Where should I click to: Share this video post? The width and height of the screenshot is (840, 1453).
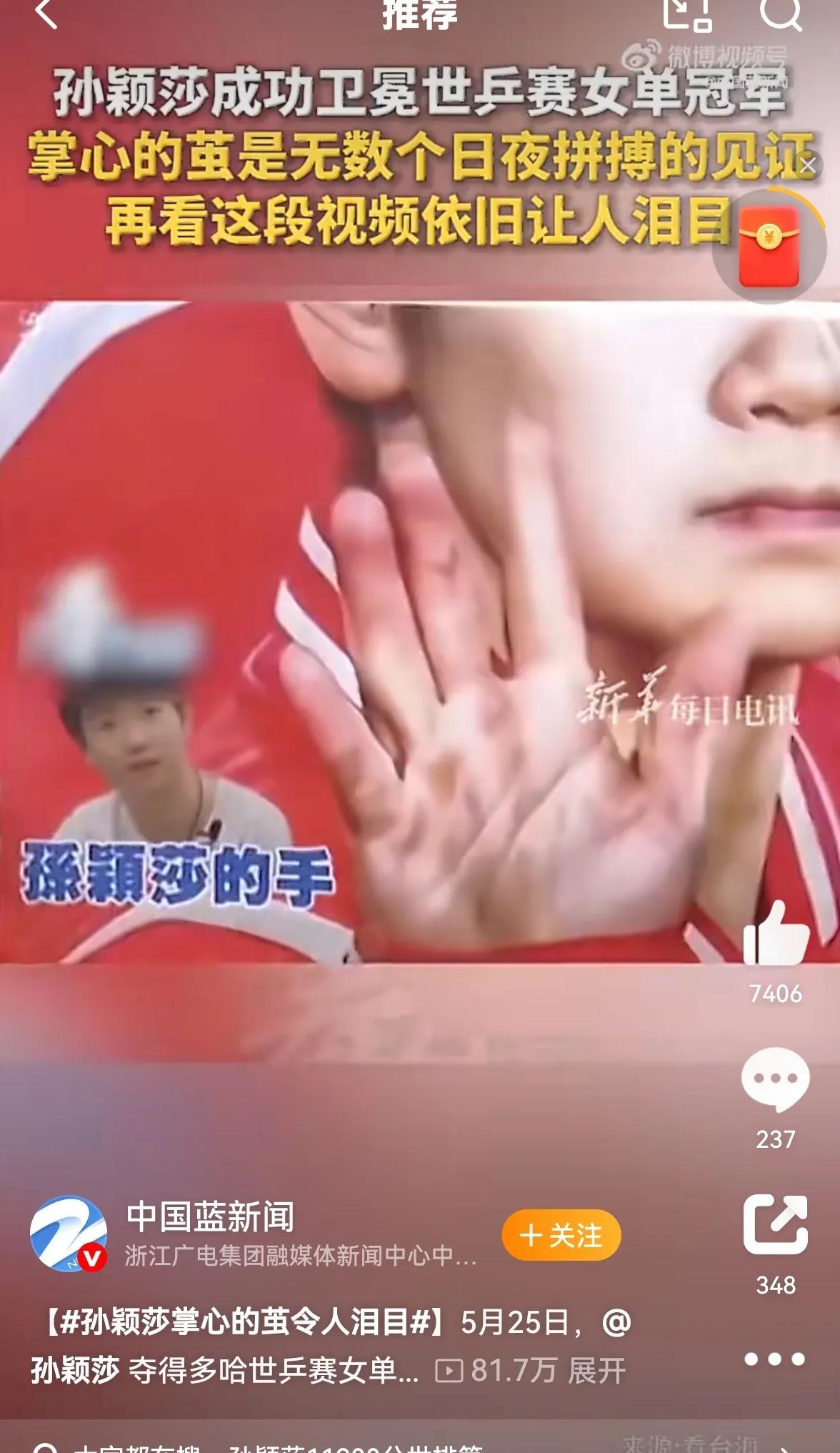coord(775,1225)
